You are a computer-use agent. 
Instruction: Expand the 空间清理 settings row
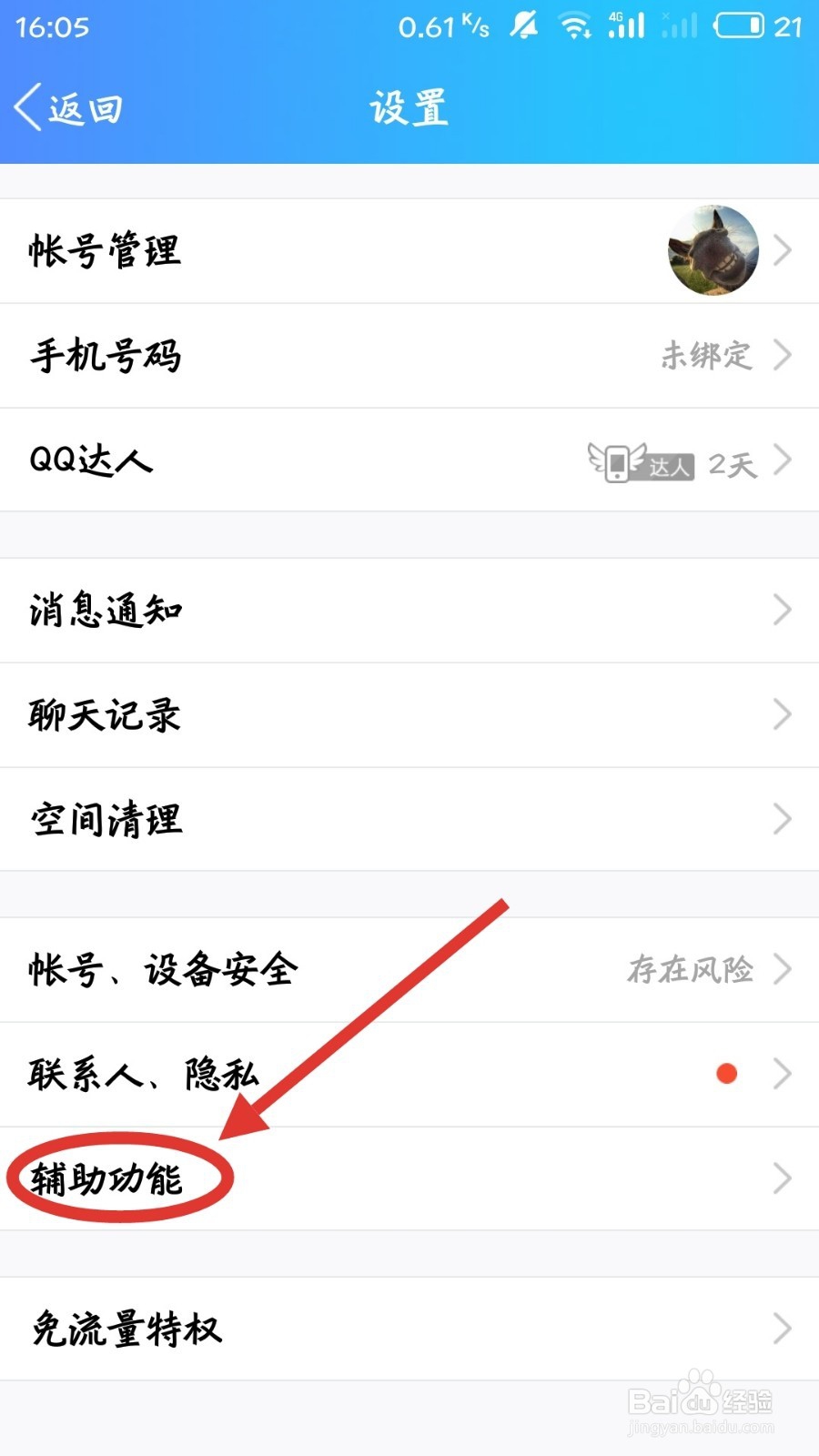(x=409, y=819)
